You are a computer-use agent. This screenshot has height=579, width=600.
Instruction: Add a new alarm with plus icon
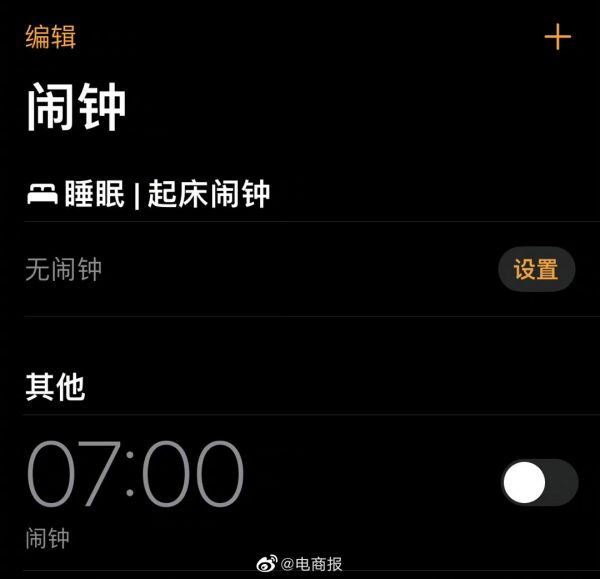[557, 38]
